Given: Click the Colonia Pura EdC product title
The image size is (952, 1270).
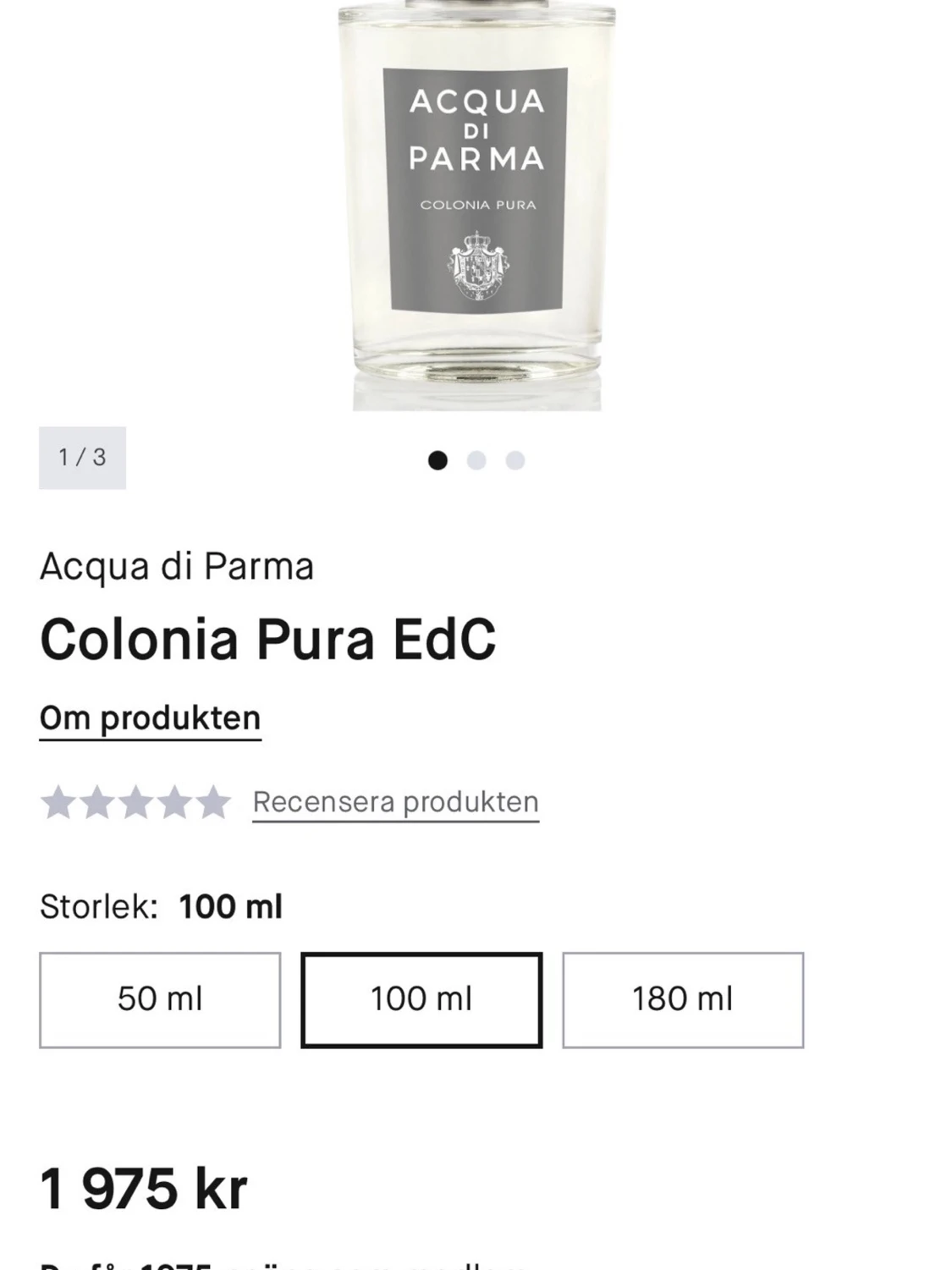Looking at the screenshot, I should 269,640.
